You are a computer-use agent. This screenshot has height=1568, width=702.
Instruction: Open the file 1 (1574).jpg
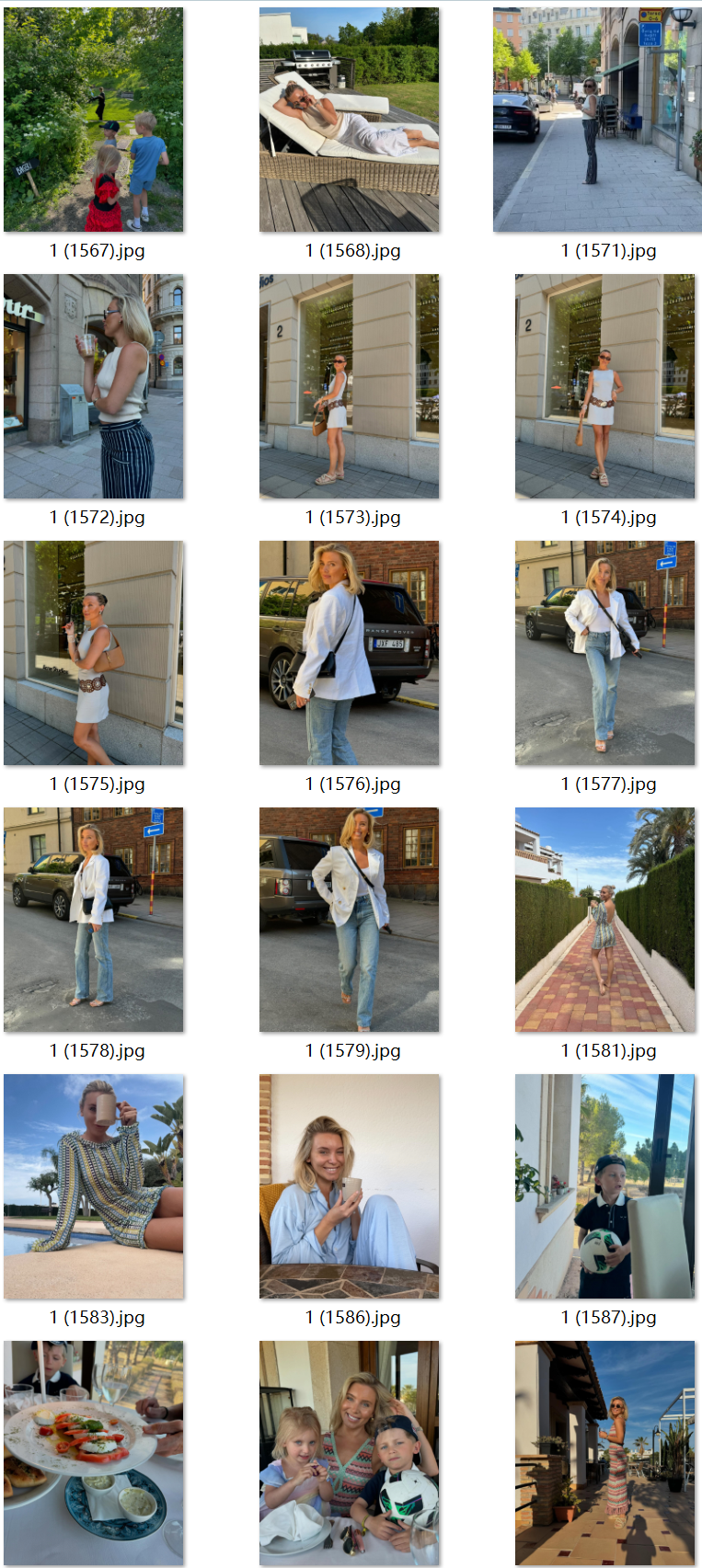pyautogui.click(x=604, y=386)
